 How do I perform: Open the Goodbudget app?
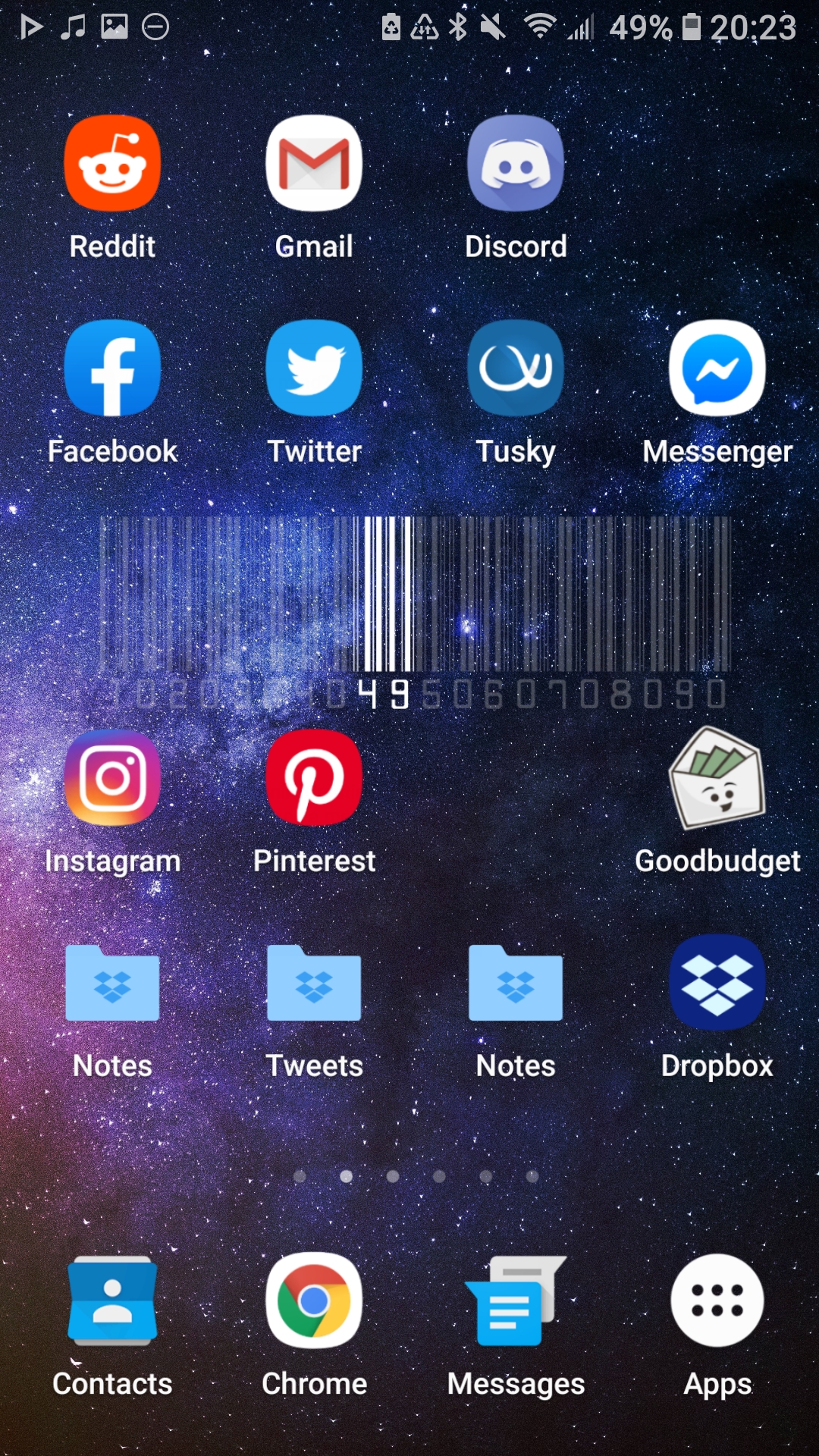tap(717, 777)
